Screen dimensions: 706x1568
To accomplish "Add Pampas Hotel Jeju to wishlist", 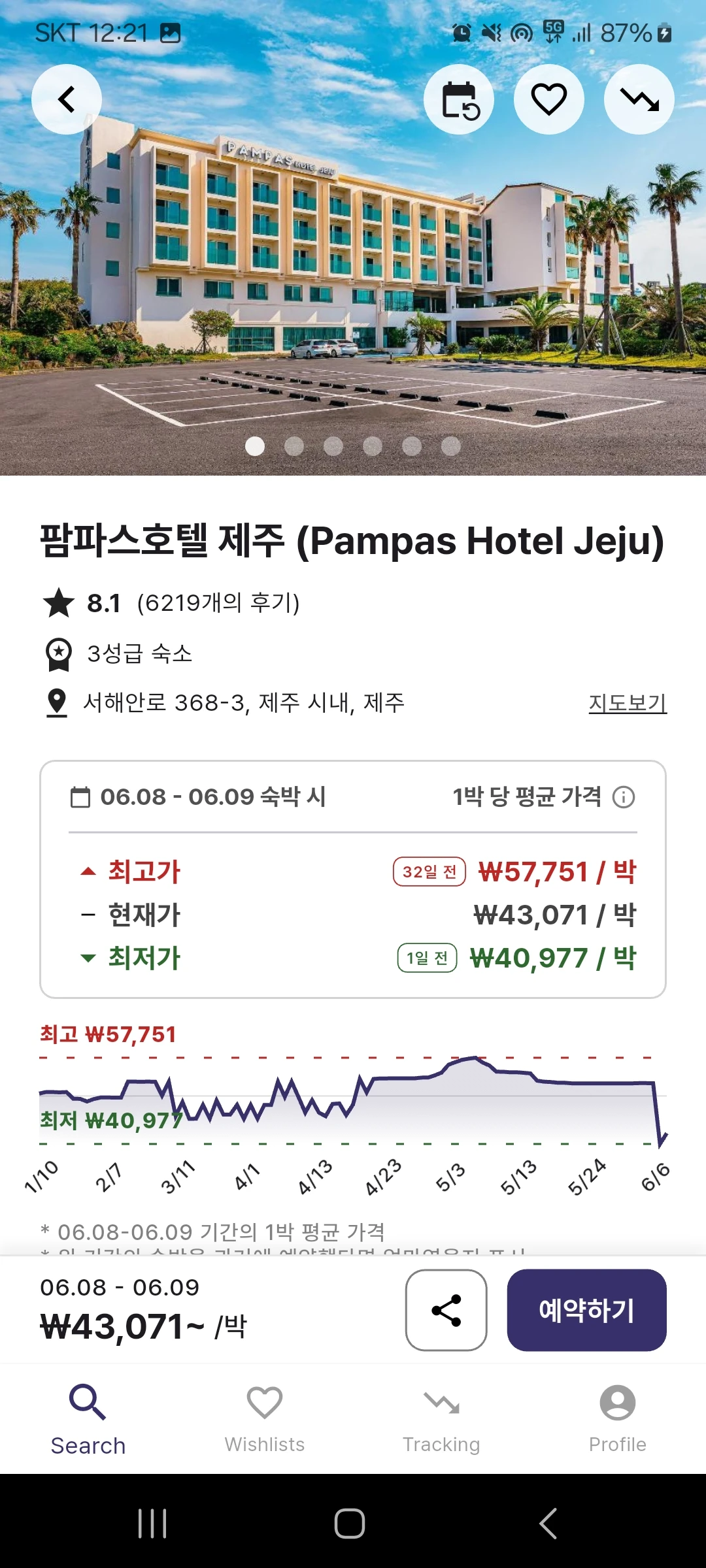I will point(549,99).
